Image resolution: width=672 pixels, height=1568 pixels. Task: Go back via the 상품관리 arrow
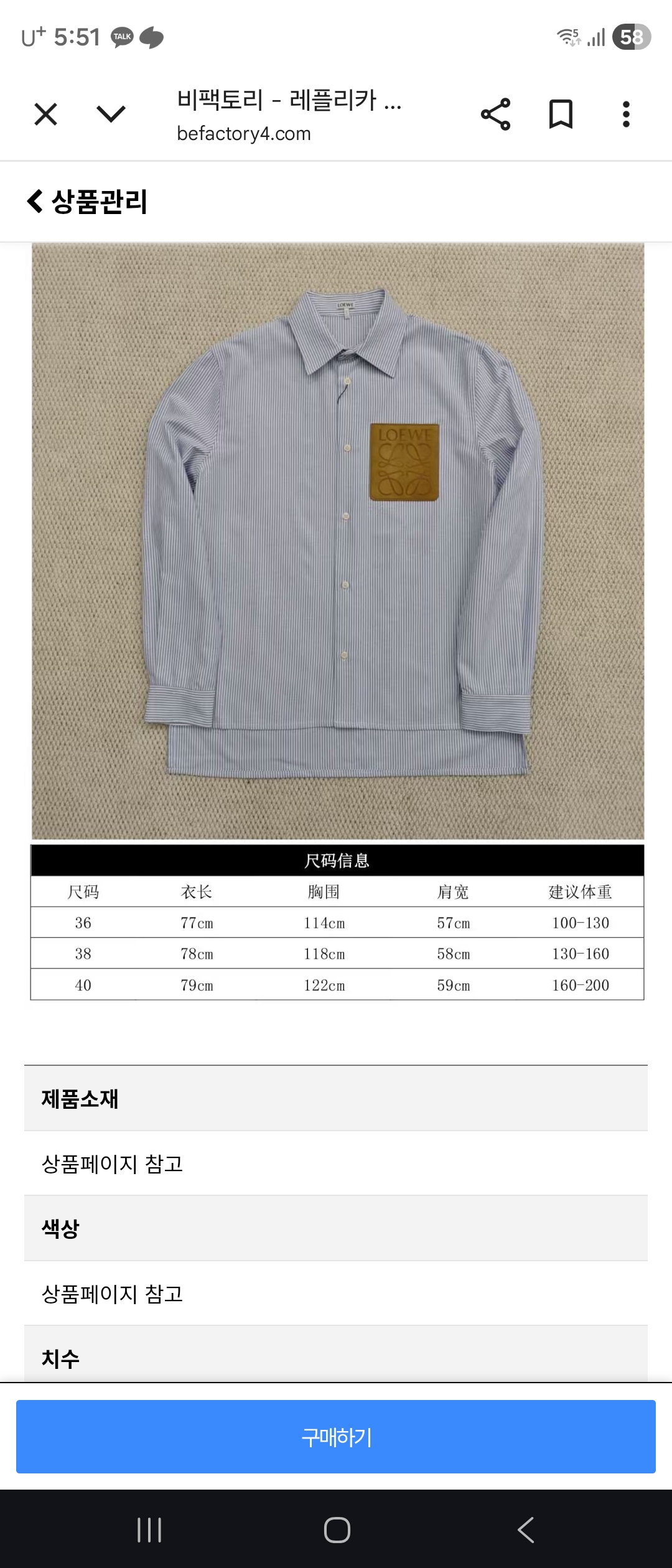pyautogui.click(x=35, y=201)
